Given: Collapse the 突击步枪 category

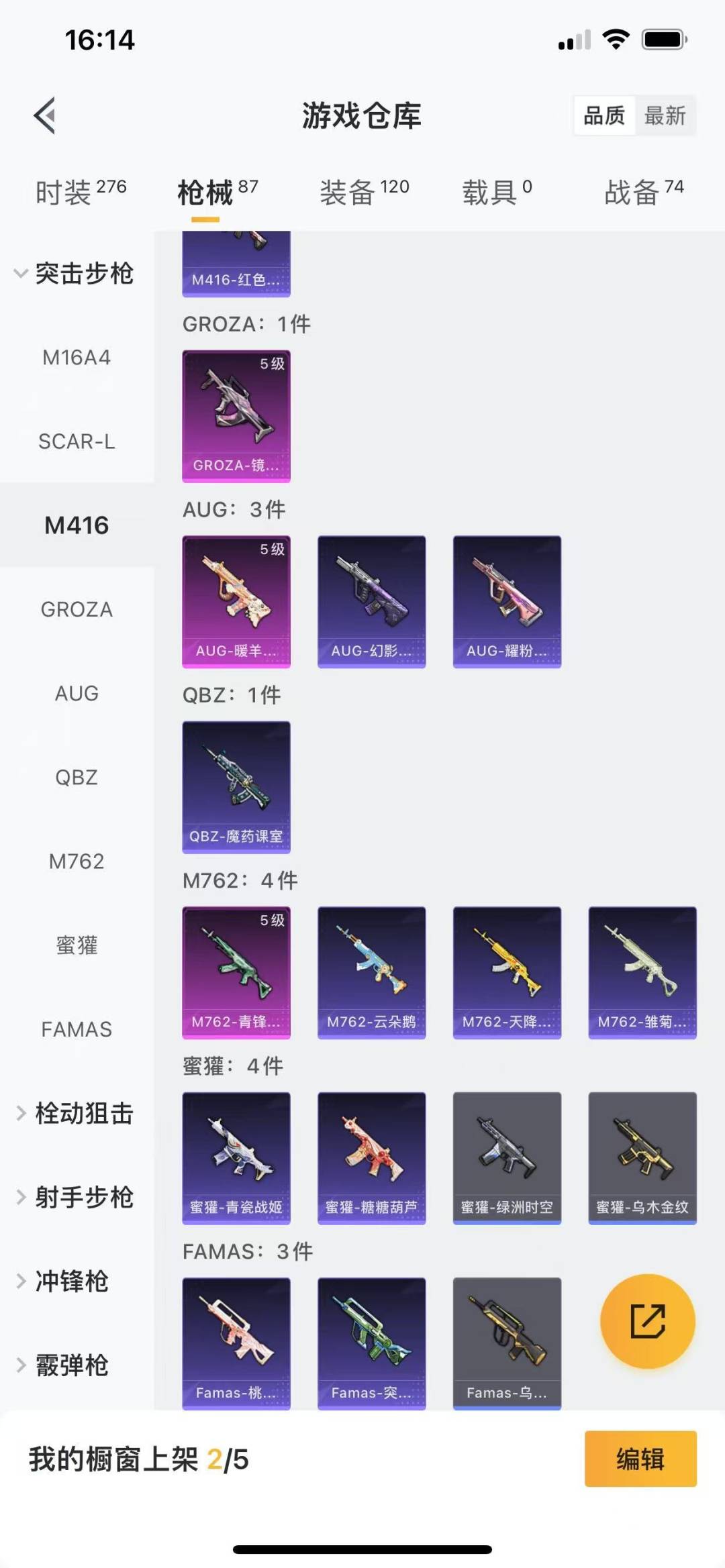Looking at the screenshot, I should click(x=74, y=274).
